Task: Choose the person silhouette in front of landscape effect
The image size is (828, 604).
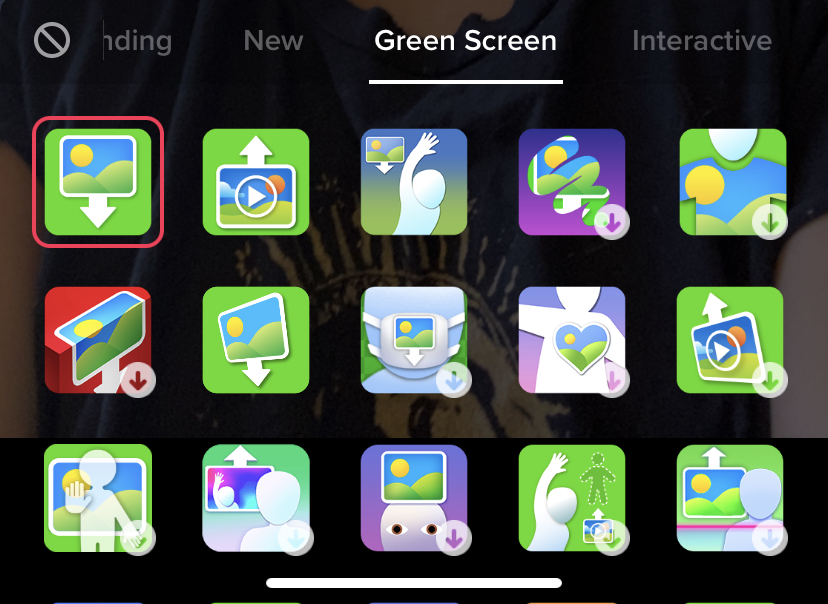Action: coord(730,181)
